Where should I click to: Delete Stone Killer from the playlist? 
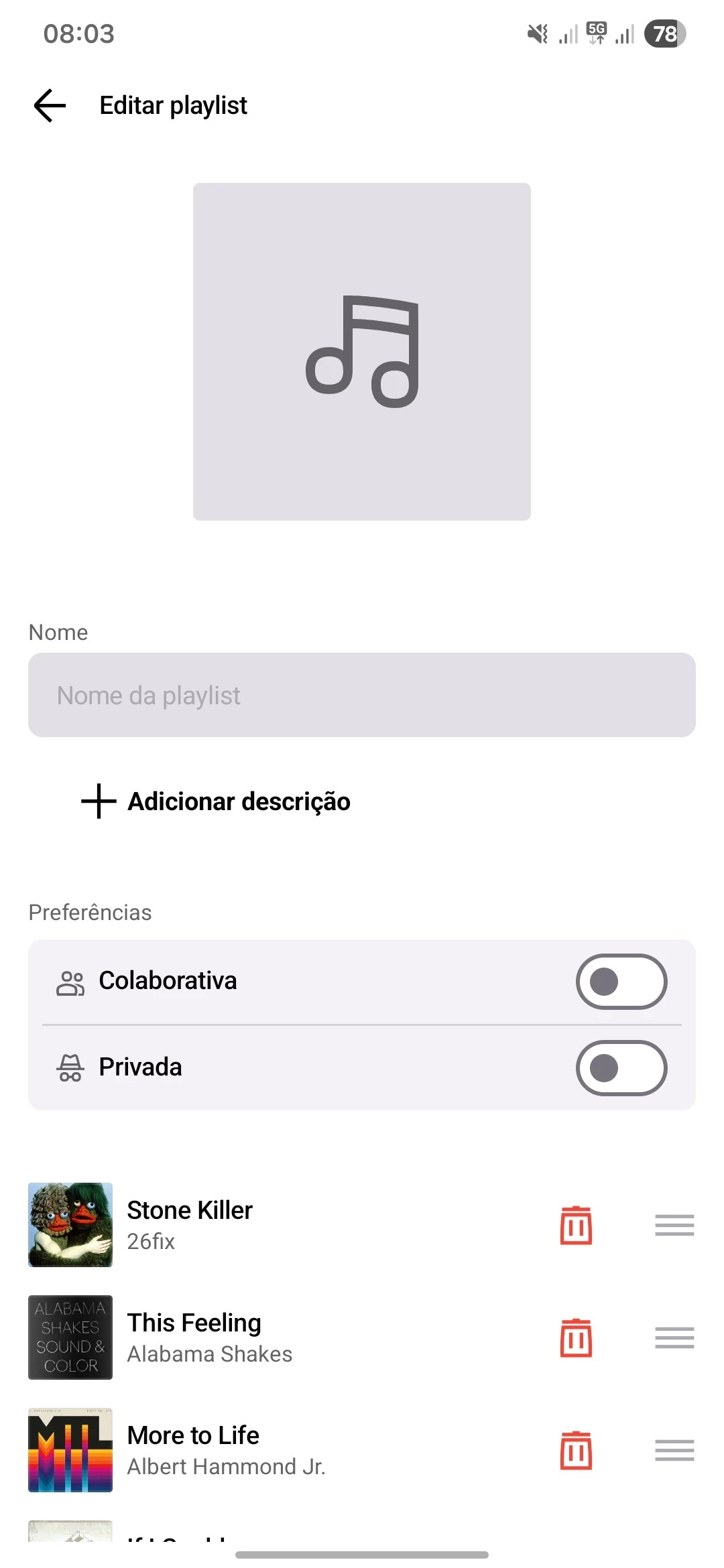point(576,1225)
